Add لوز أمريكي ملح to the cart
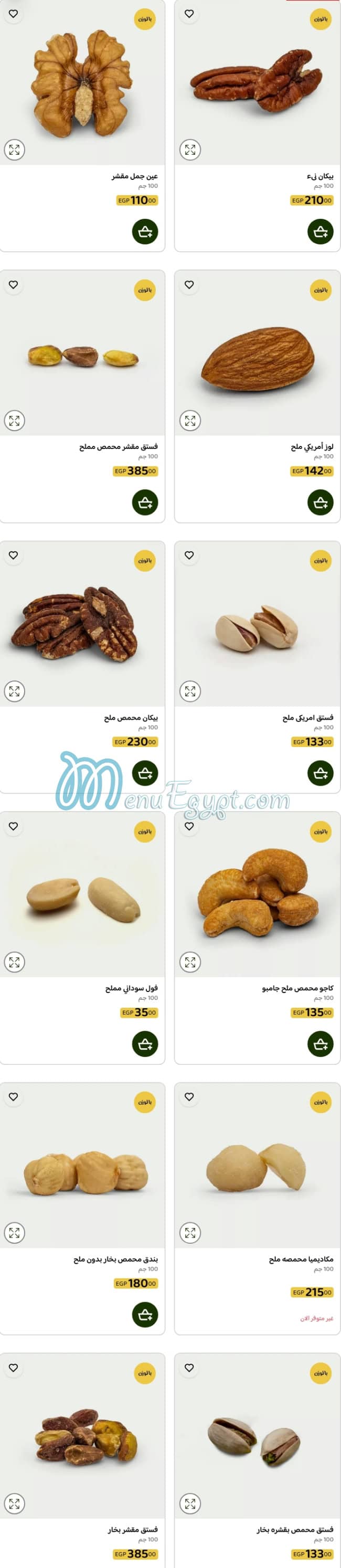The image size is (341, 1568). tap(321, 503)
